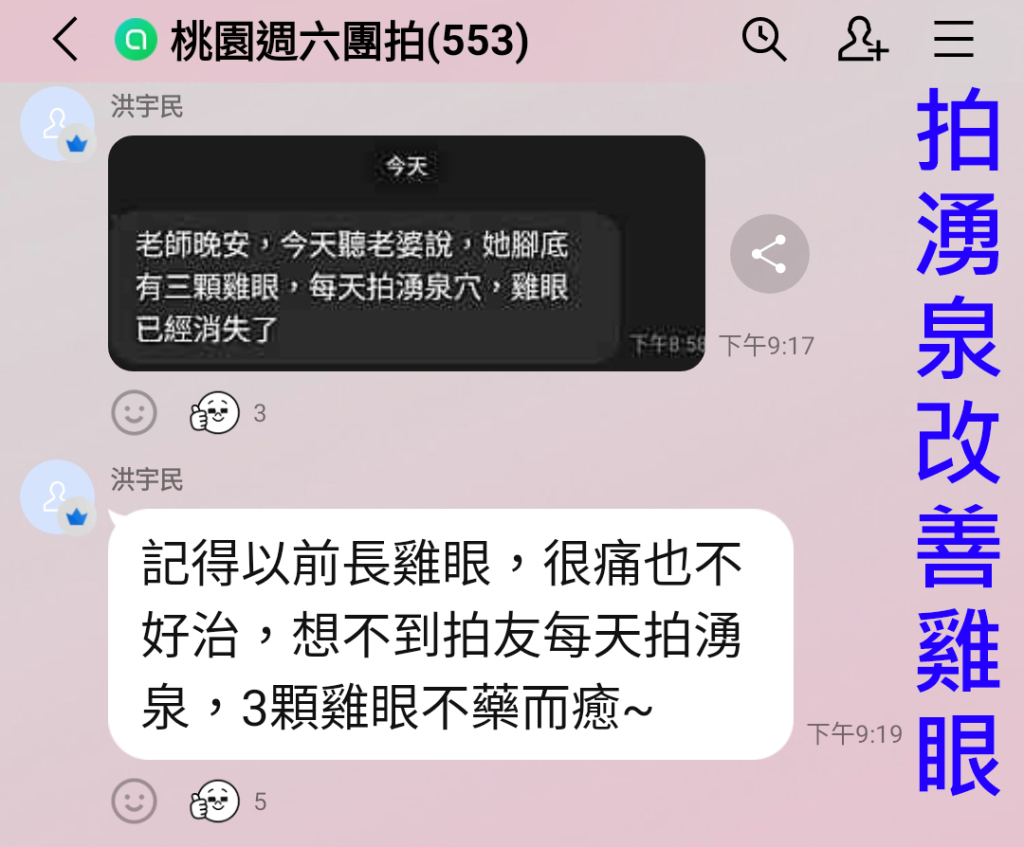Go back from the 桃園週六團拍 chat

65,41
